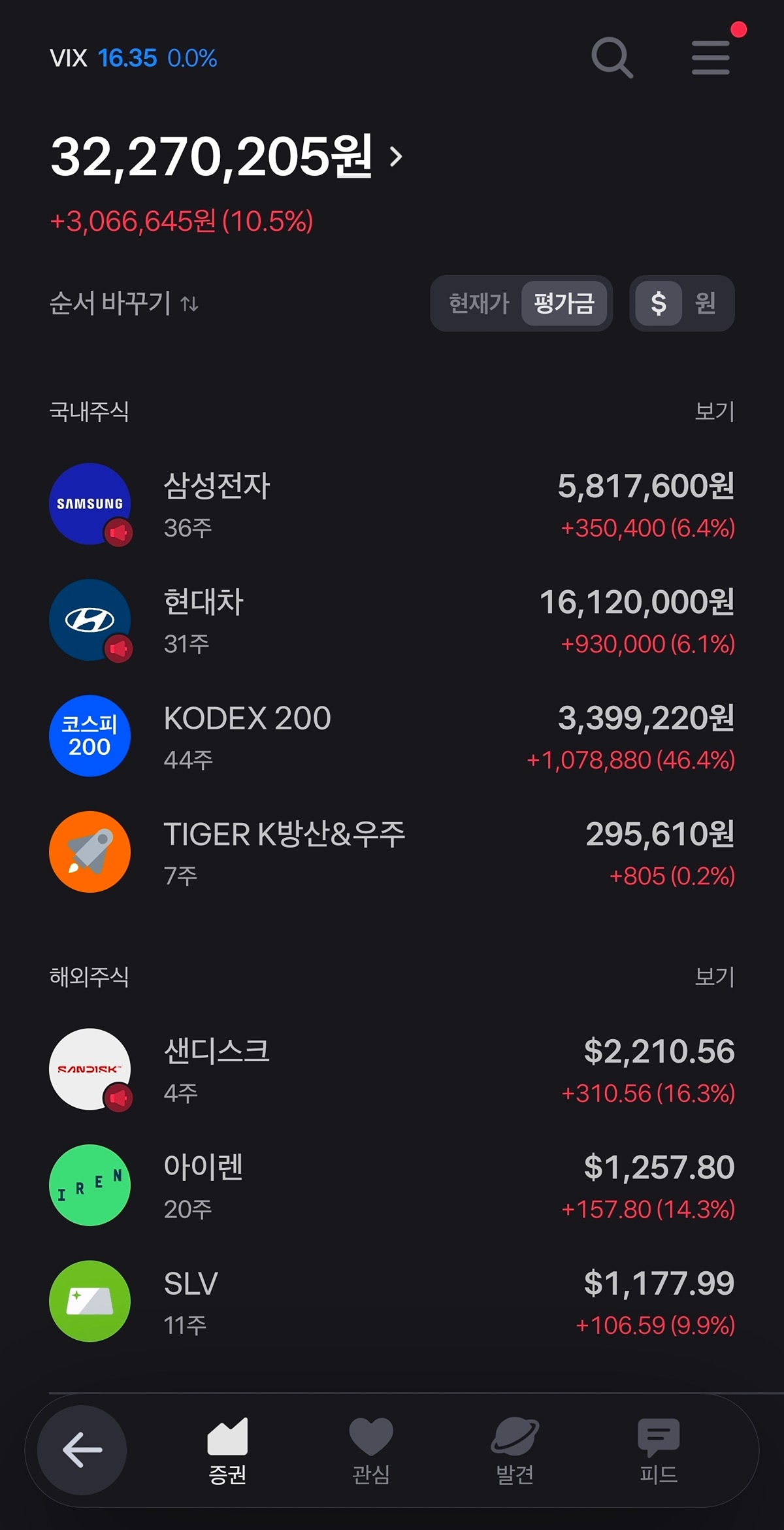This screenshot has height=1530, width=784.
Task: View the 아이렌 stock row
Action: [392, 1186]
